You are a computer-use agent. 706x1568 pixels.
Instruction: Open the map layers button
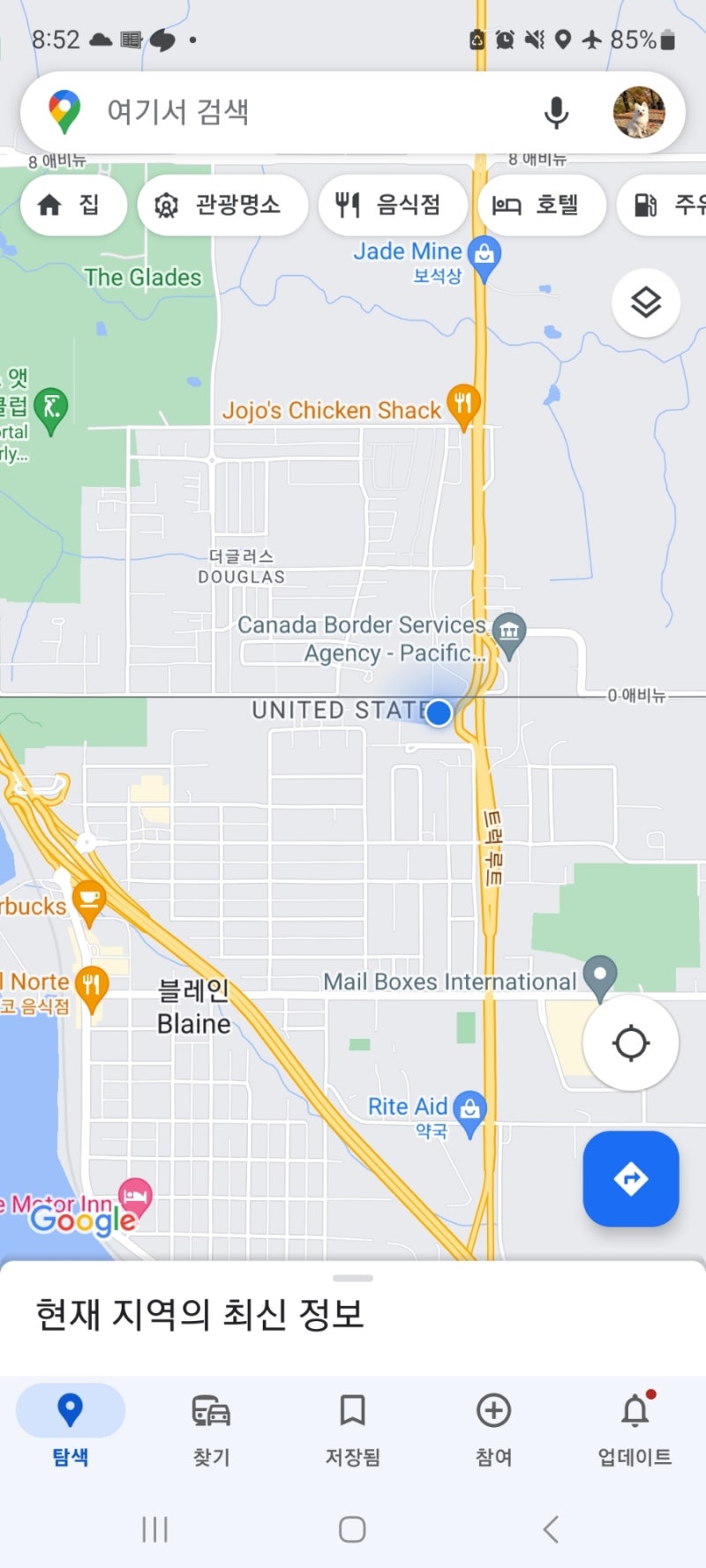pos(646,302)
